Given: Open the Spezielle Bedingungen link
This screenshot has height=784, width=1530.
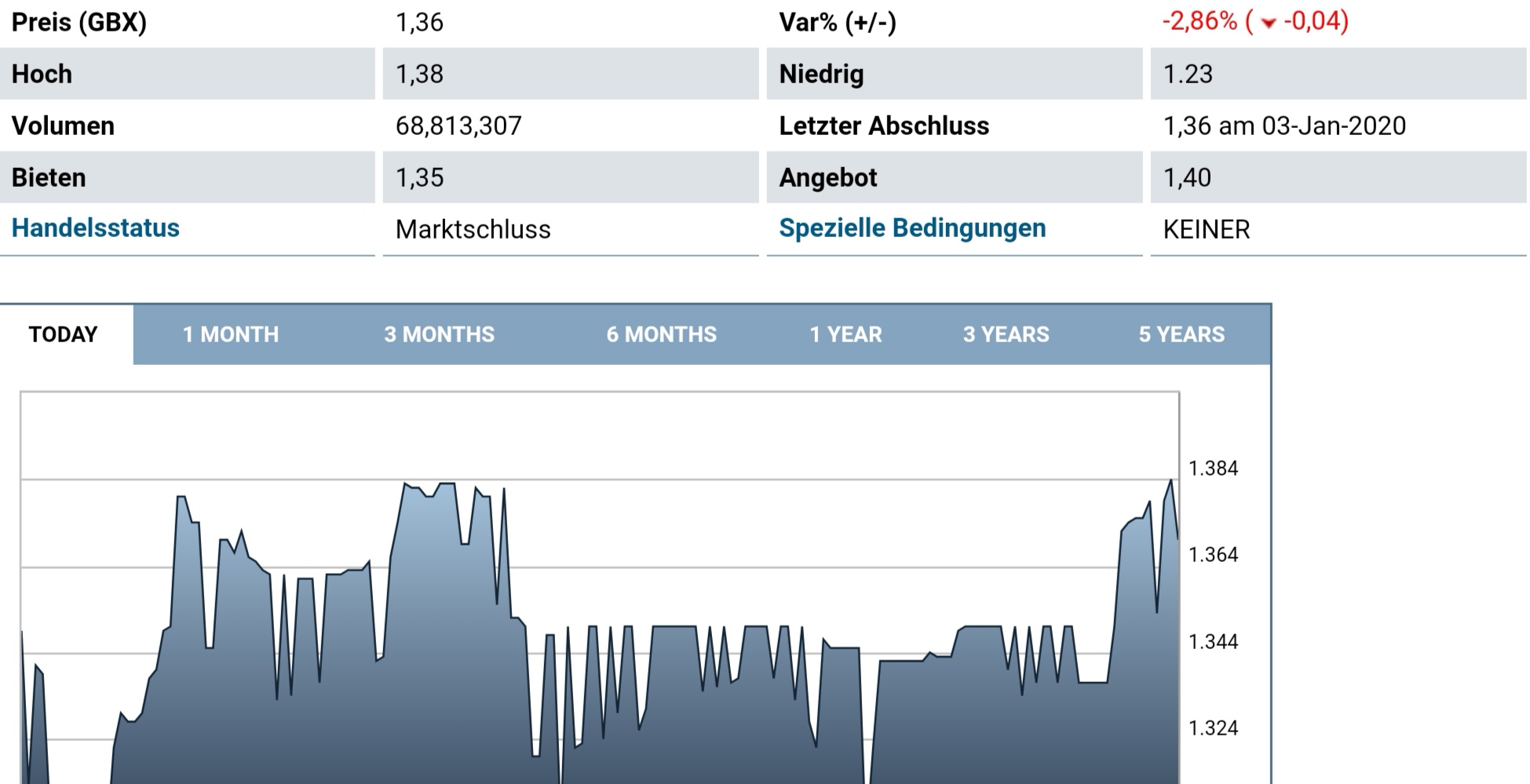Looking at the screenshot, I should (912, 228).
